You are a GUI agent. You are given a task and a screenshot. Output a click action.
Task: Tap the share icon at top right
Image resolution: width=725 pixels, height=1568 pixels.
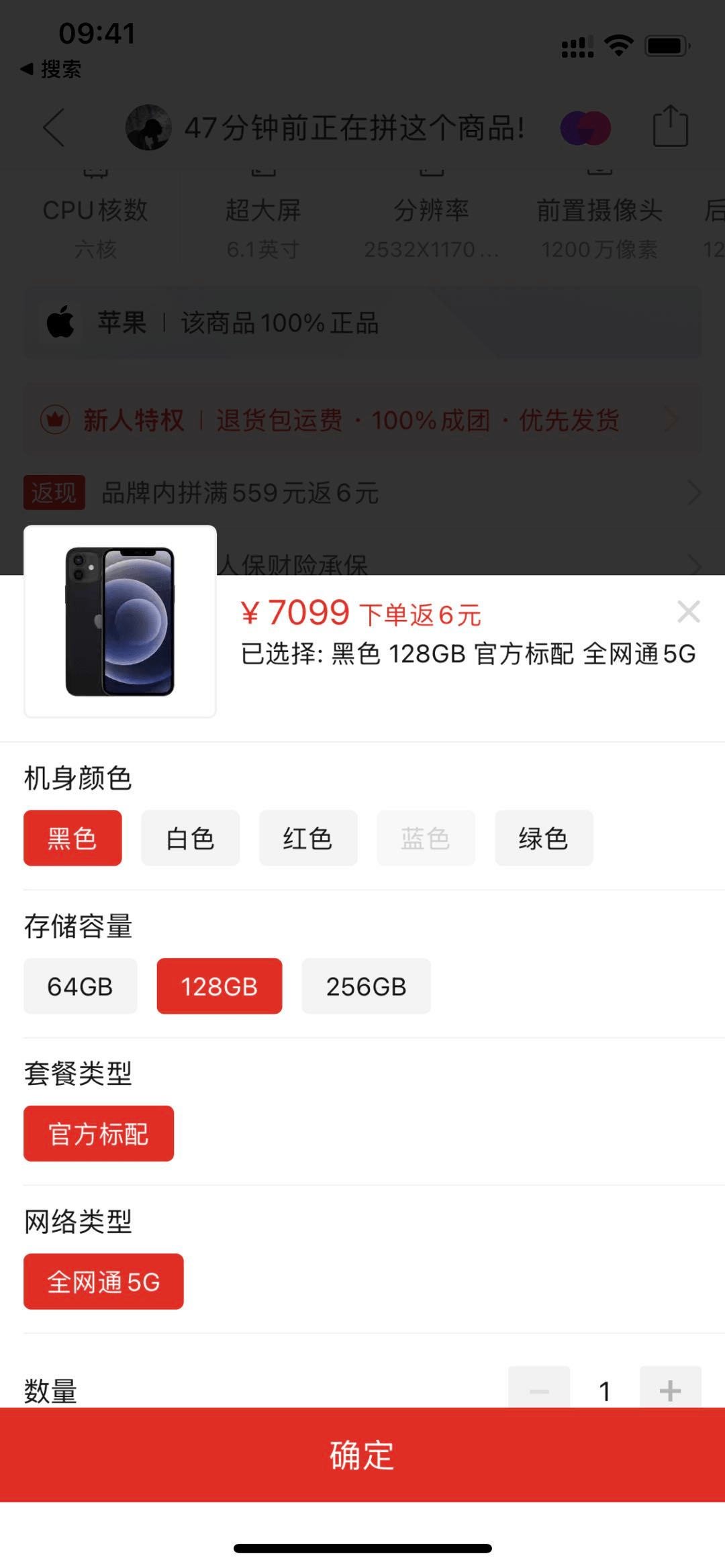669,127
